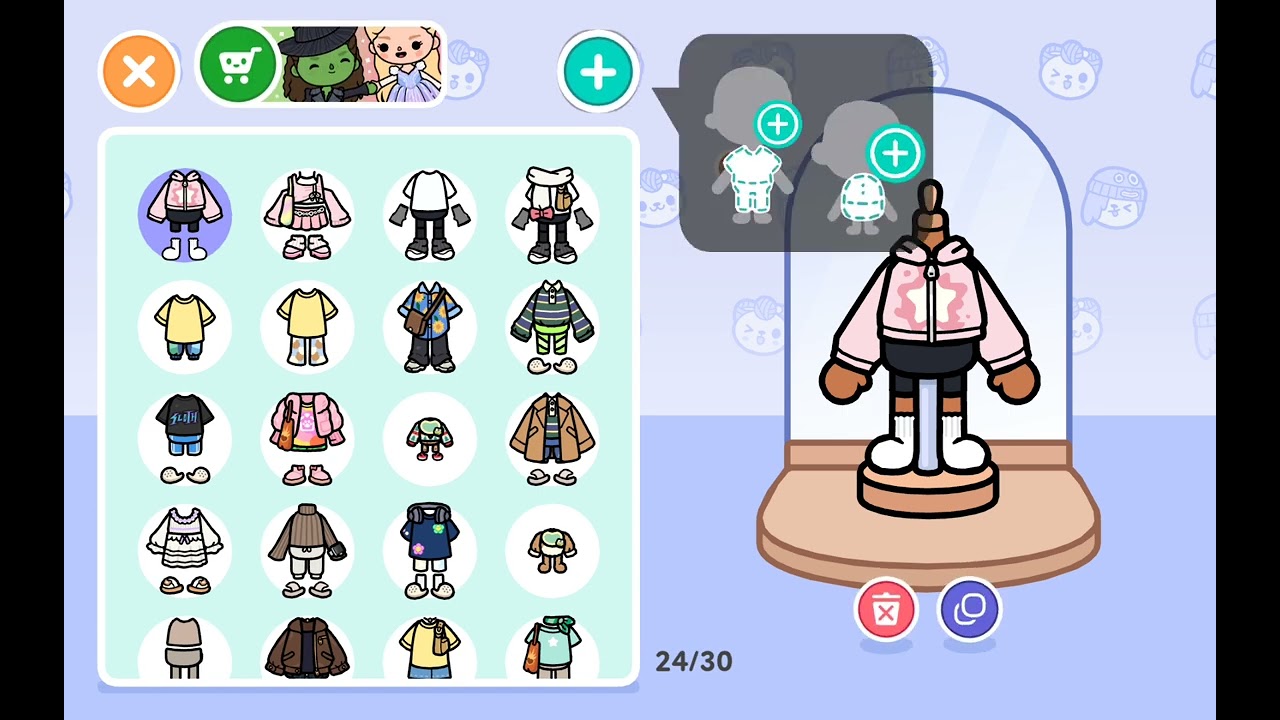Viewport: 1280px width, 720px height.
Task: Select the navy flower shirt outfit
Action: (430, 551)
